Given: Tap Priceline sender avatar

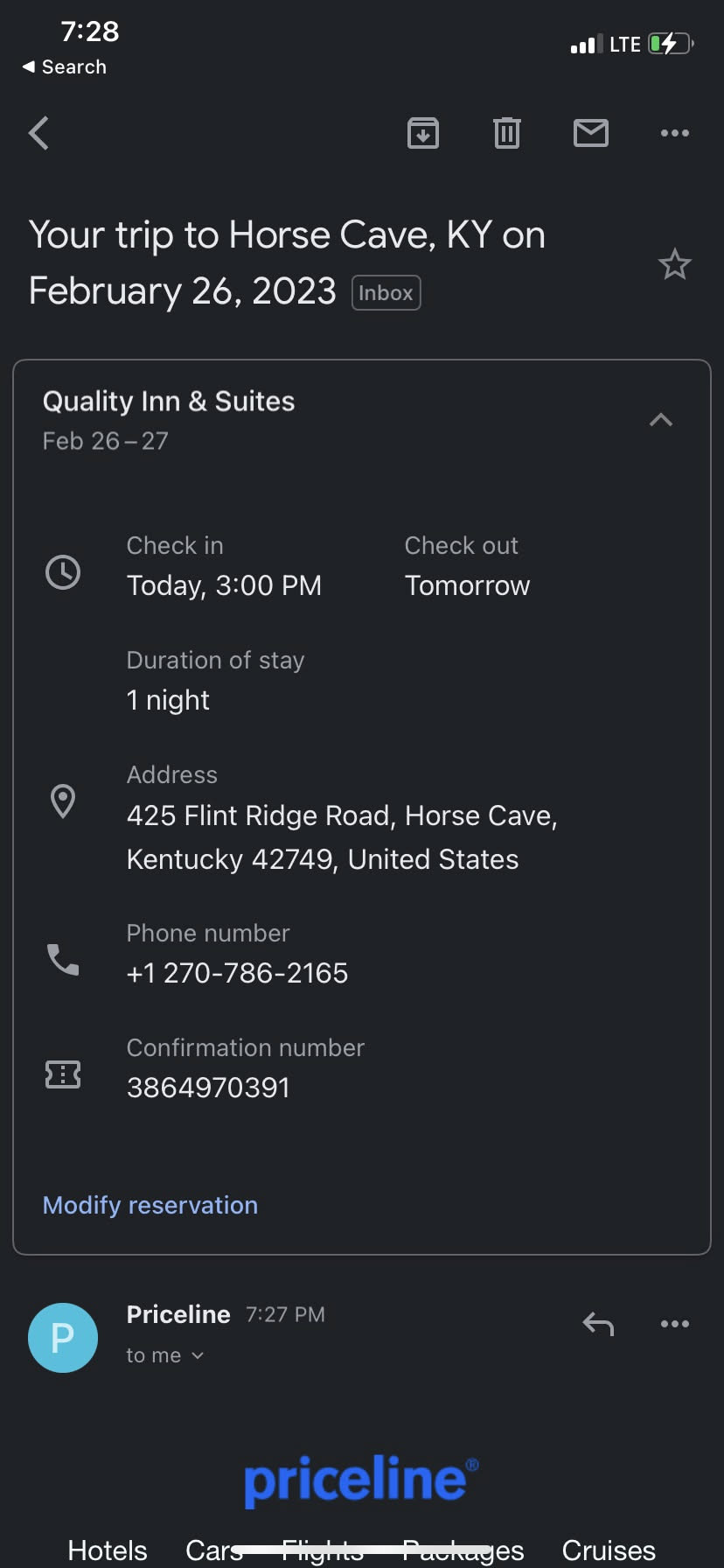Looking at the screenshot, I should tap(63, 1337).
